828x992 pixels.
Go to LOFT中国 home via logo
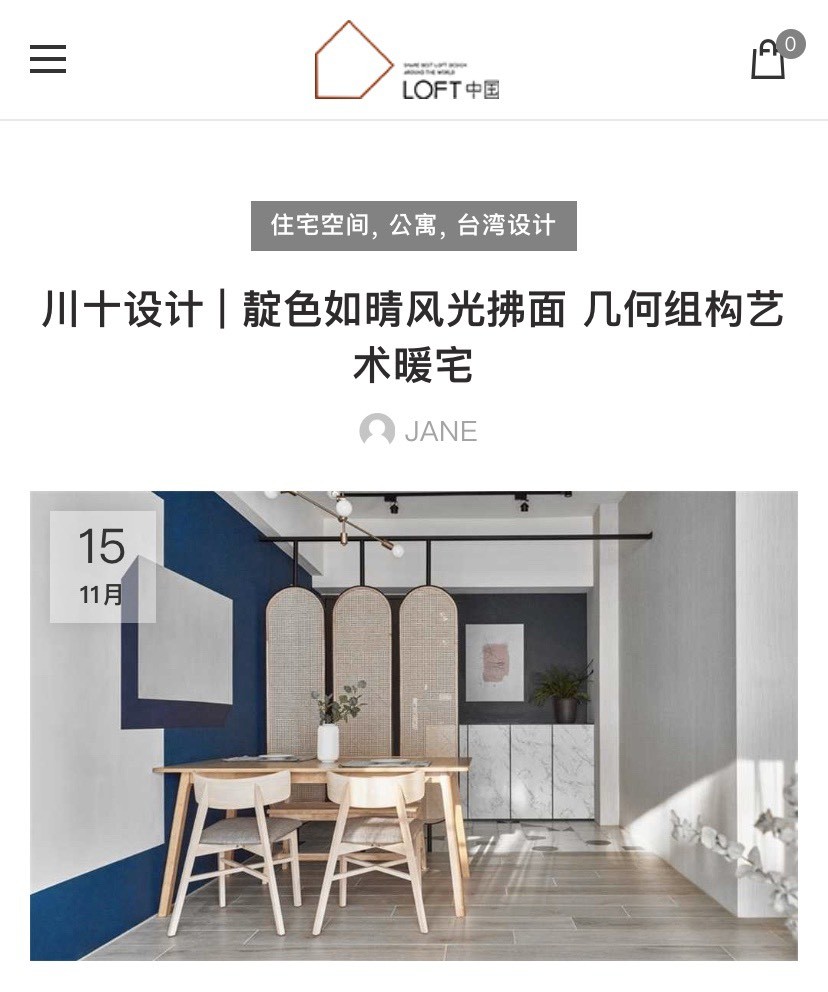pos(407,60)
